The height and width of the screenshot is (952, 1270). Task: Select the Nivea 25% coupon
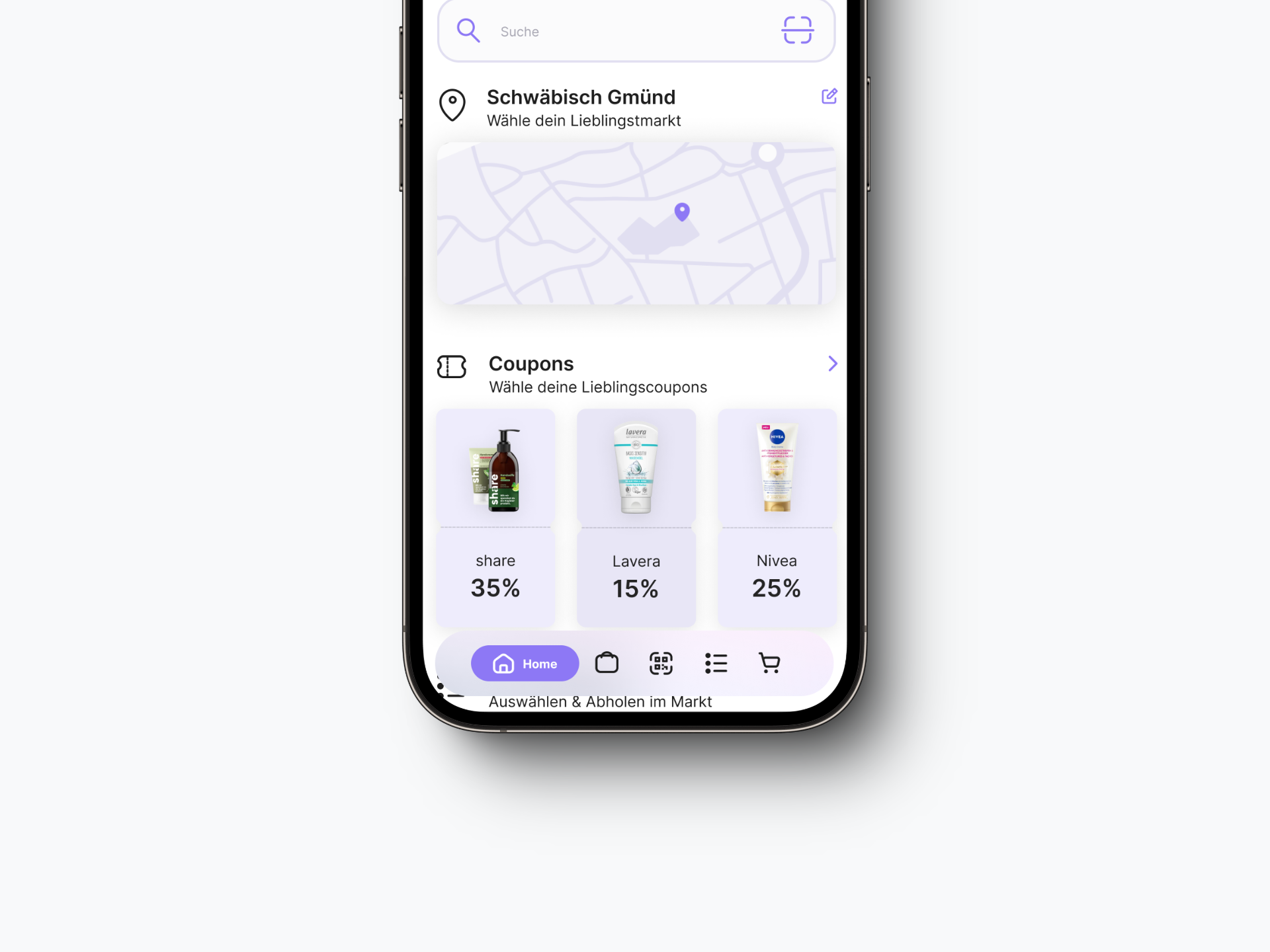point(777,518)
